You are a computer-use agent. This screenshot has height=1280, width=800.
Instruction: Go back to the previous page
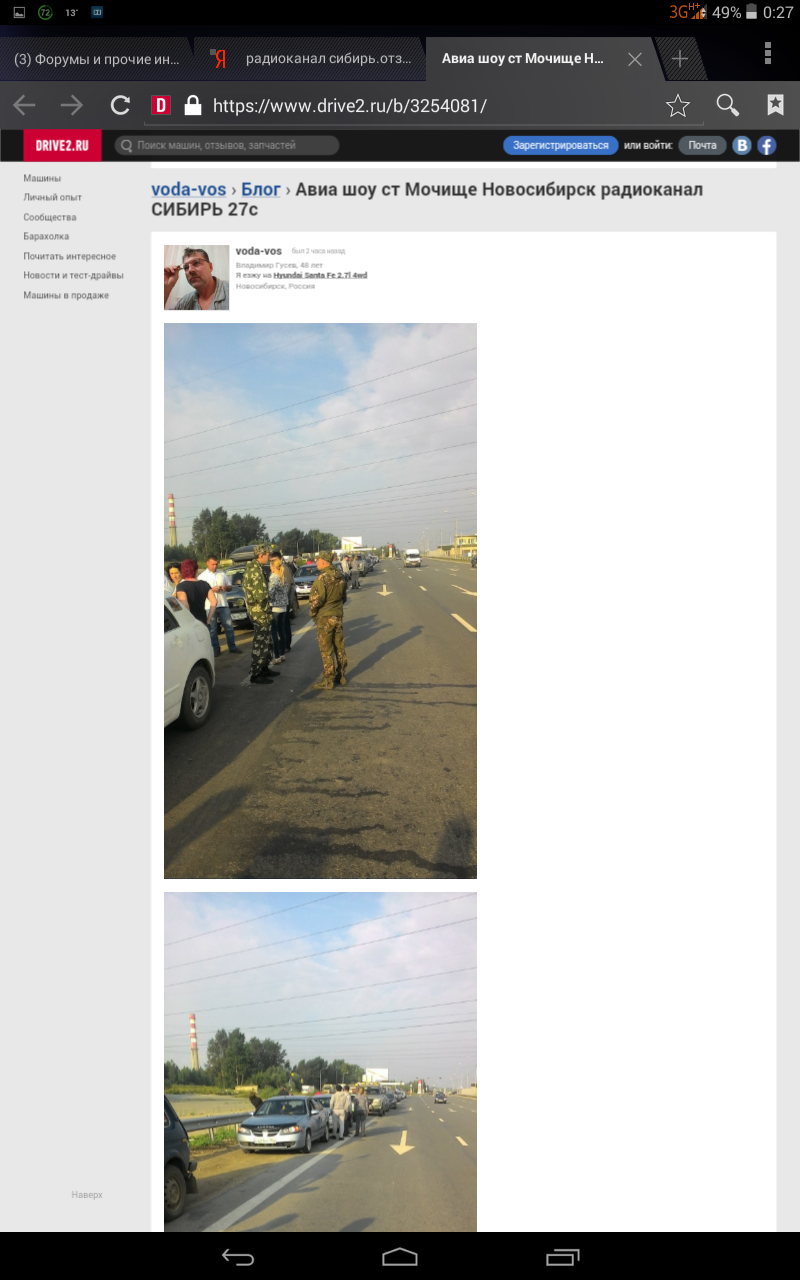(x=24, y=105)
